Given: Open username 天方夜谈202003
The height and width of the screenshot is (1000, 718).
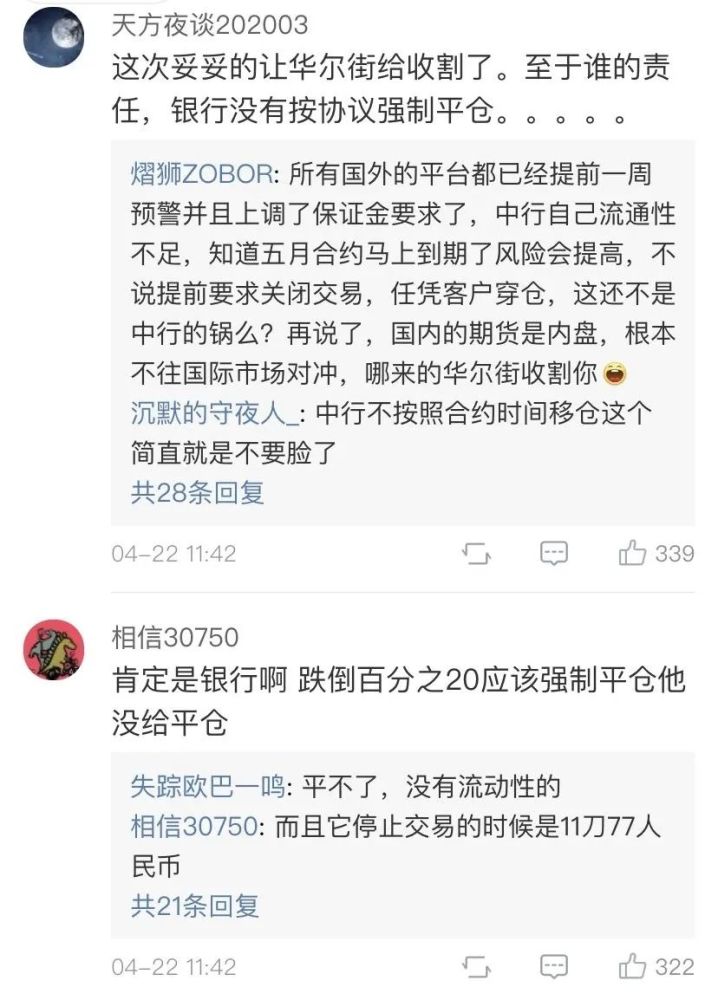Looking at the screenshot, I should (209, 23).
